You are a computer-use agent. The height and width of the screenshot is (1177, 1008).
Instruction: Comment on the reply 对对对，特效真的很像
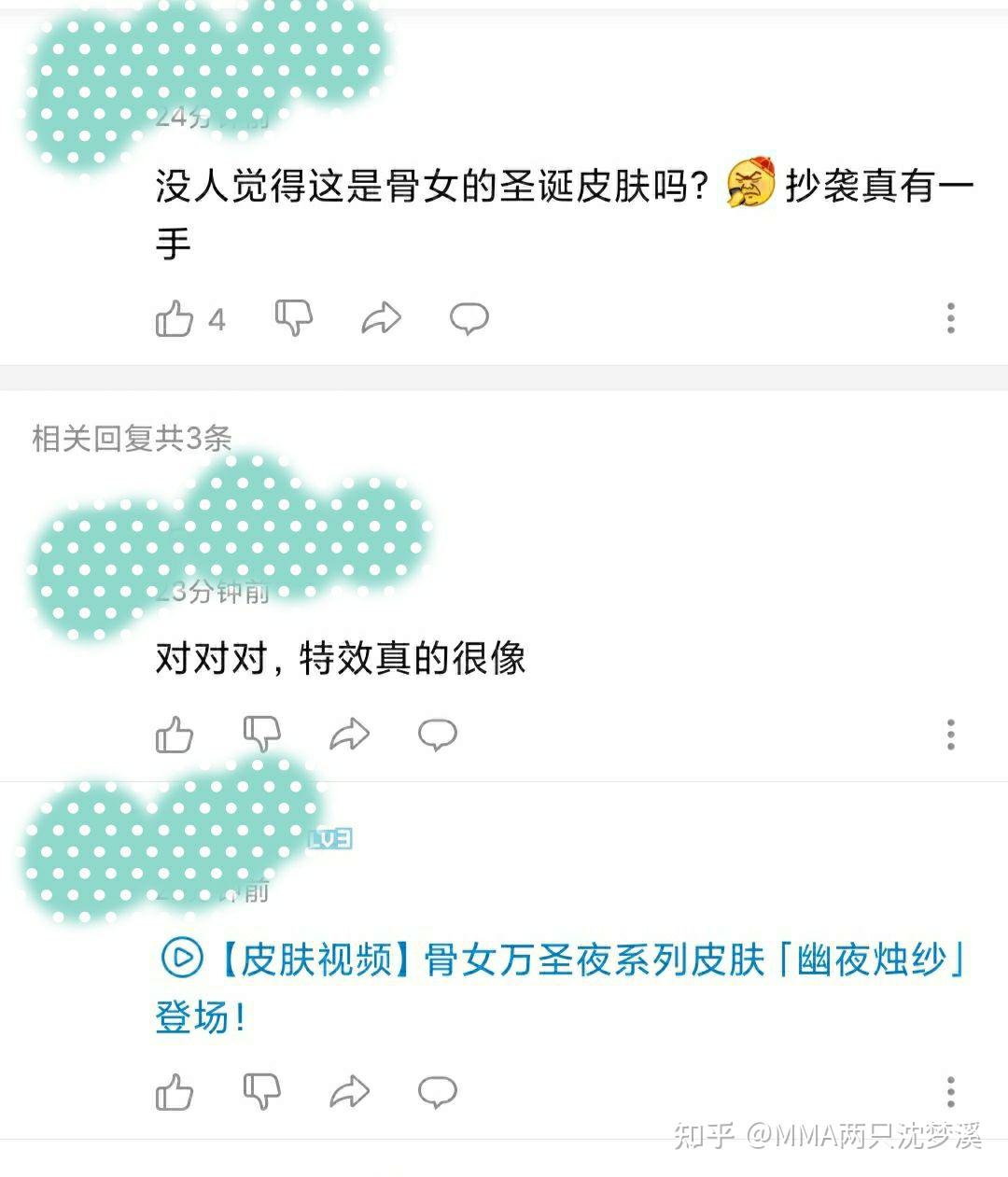437,735
